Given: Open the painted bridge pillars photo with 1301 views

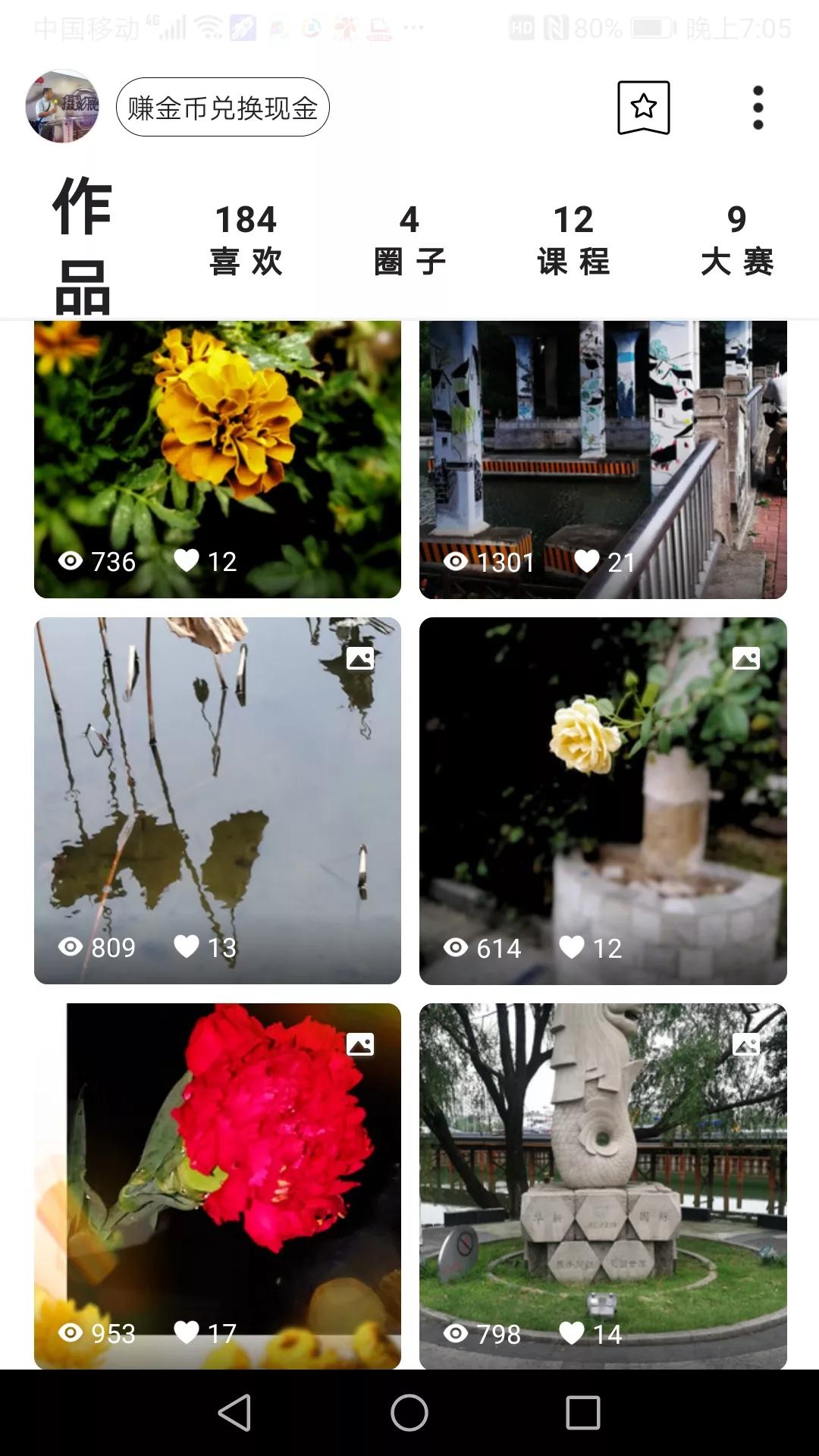Looking at the screenshot, I should point(603,459).
